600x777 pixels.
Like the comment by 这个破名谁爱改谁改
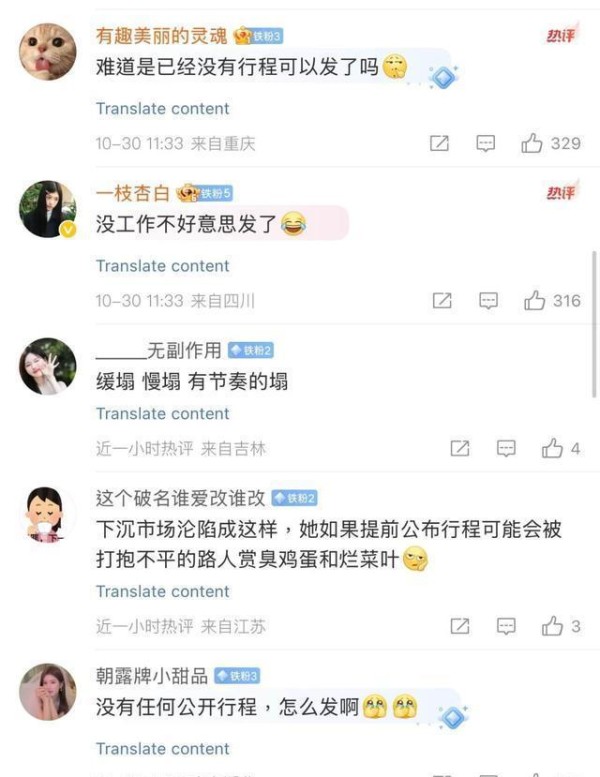[552, 627]
